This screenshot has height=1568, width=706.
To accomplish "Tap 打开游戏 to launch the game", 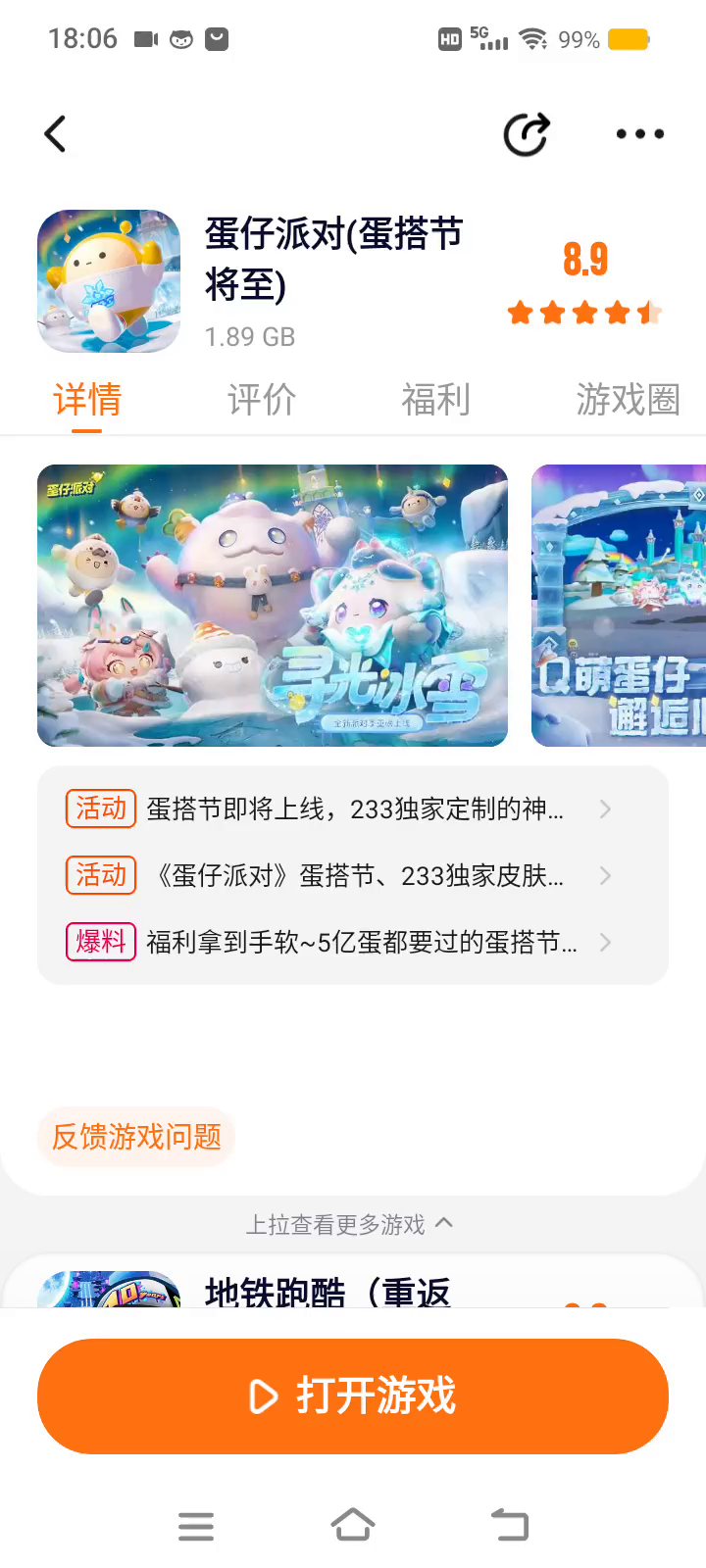I will [x=353, y=1396].
